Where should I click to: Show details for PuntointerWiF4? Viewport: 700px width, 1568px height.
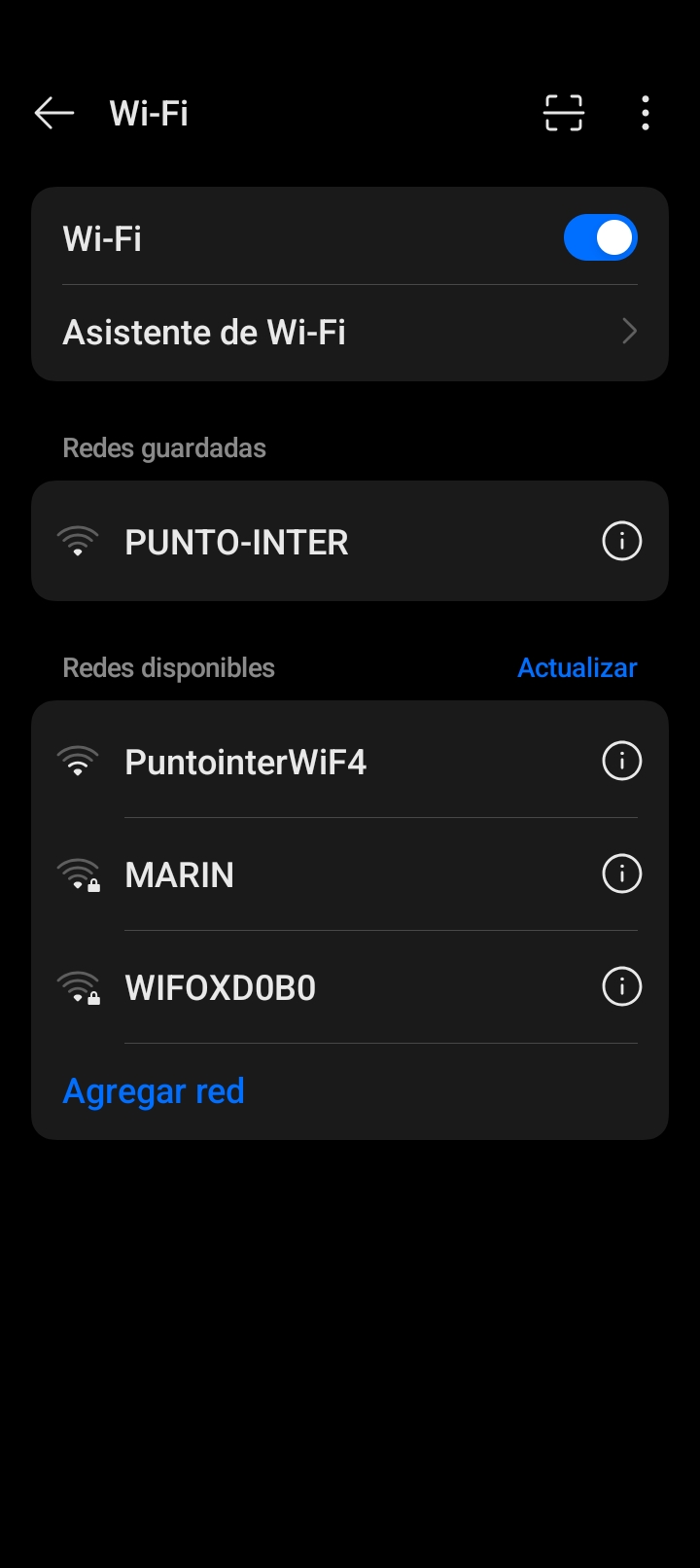pos(622,761)
